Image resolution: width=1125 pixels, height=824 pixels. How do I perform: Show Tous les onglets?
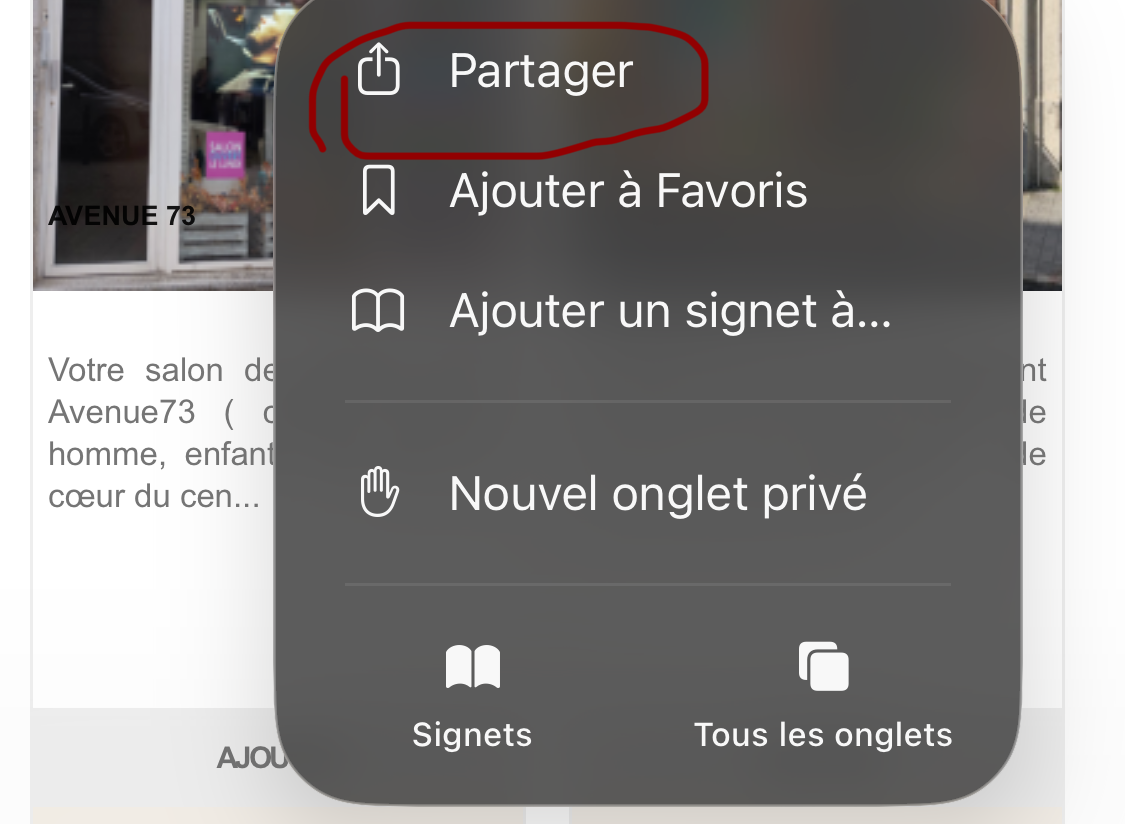[x=823, y=696]
